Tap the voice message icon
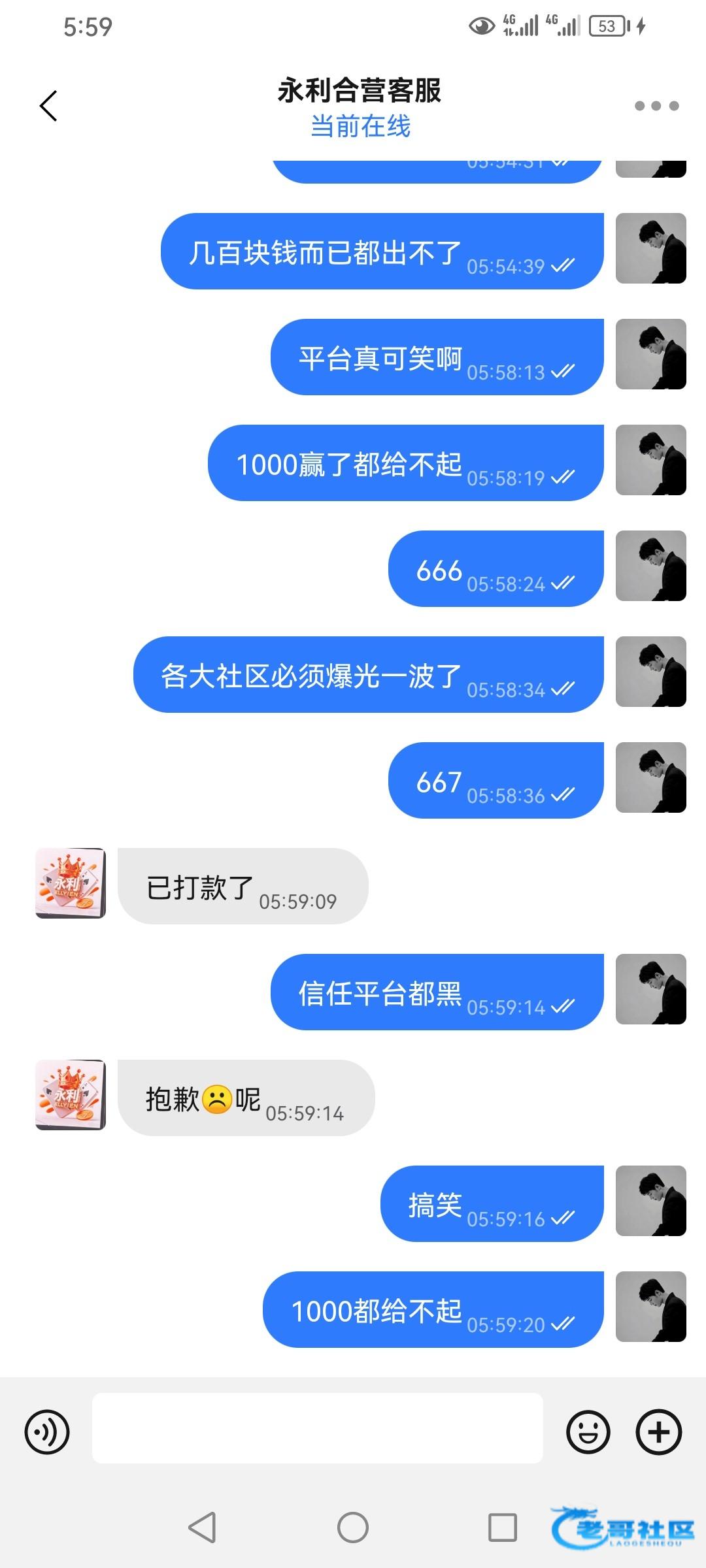The image size is (706, 1568). 47,1432
